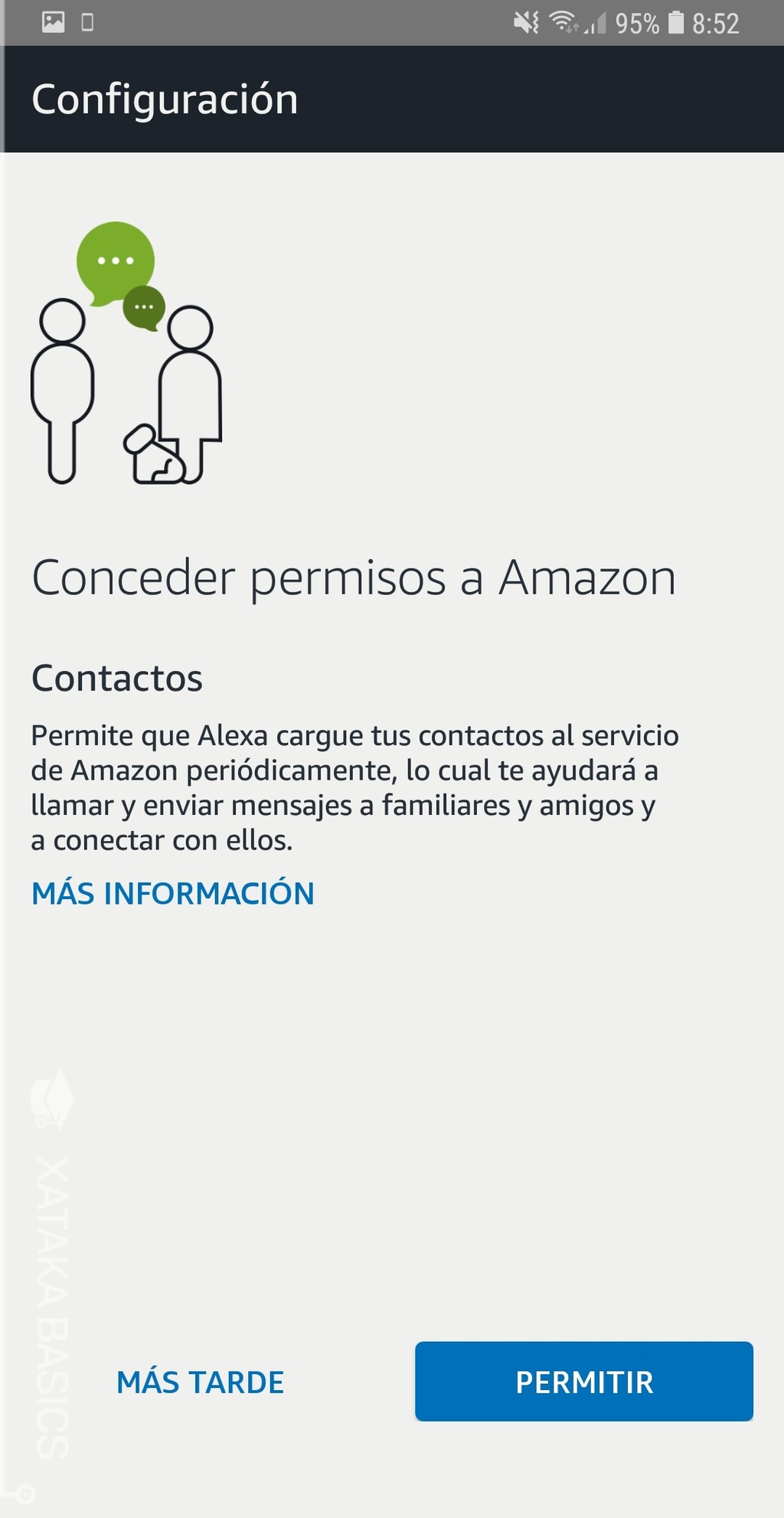Open the screenshot notification icon

pyautogui.click(x=54, y=21)
